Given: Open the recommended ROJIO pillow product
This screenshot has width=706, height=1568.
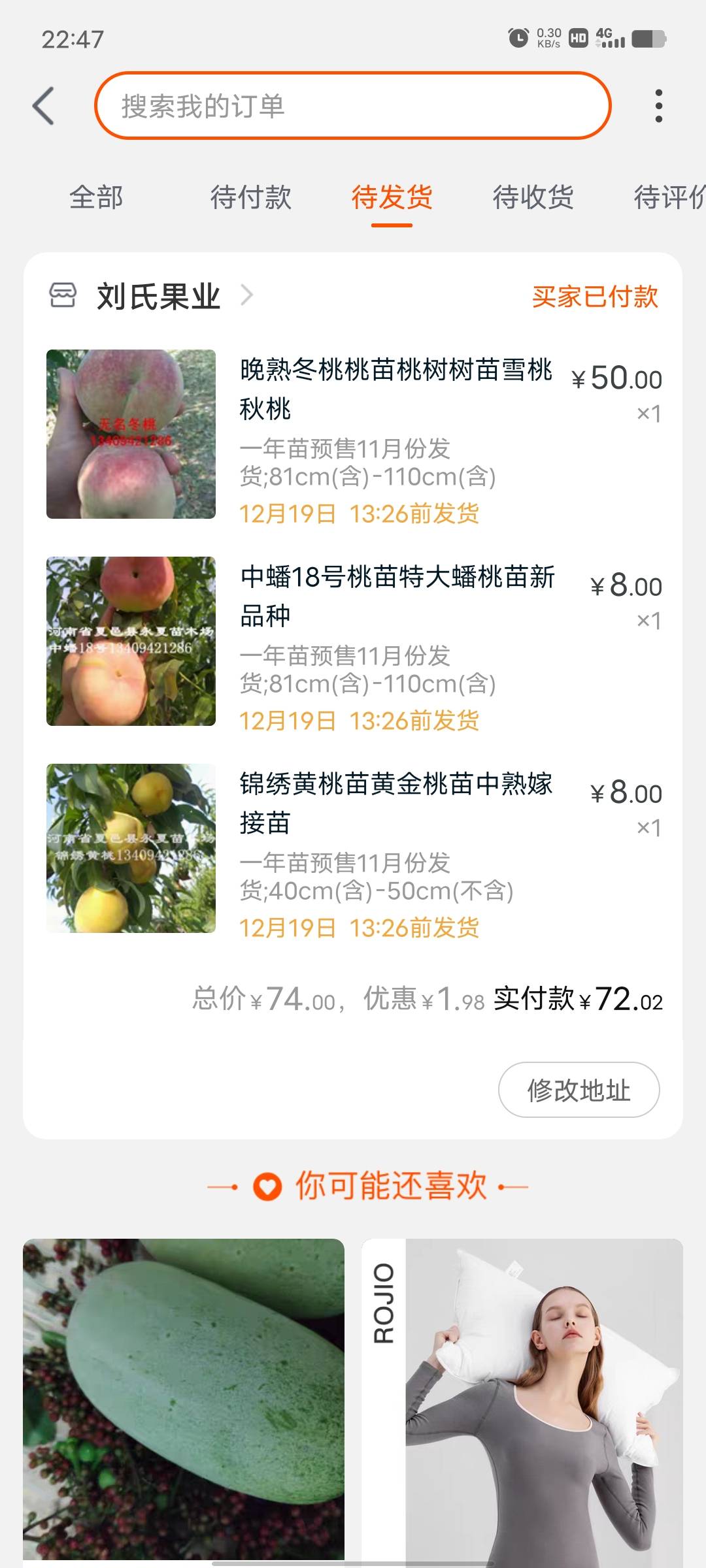Looking at the screenshot, I should coord(522,1398).
